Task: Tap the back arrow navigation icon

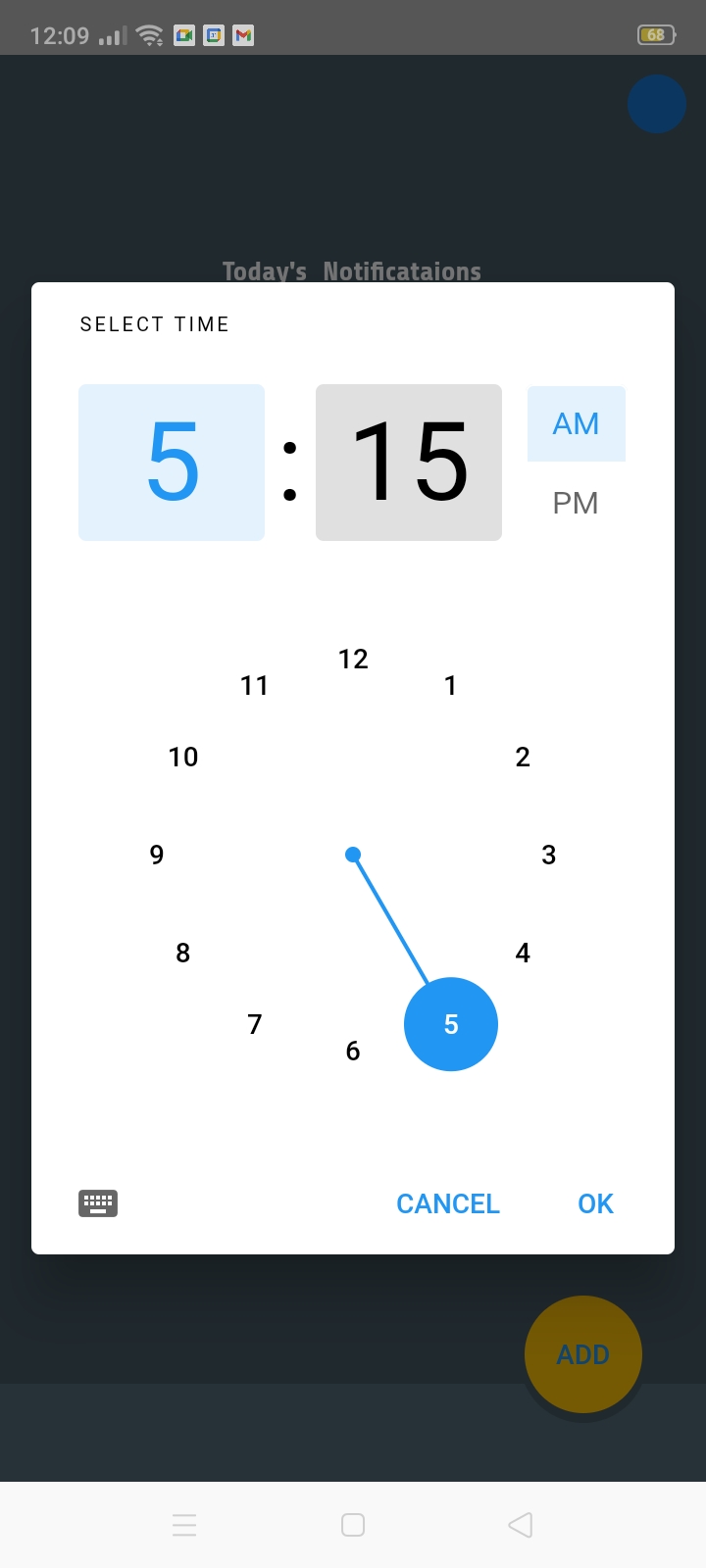Action: (521, 1525)
